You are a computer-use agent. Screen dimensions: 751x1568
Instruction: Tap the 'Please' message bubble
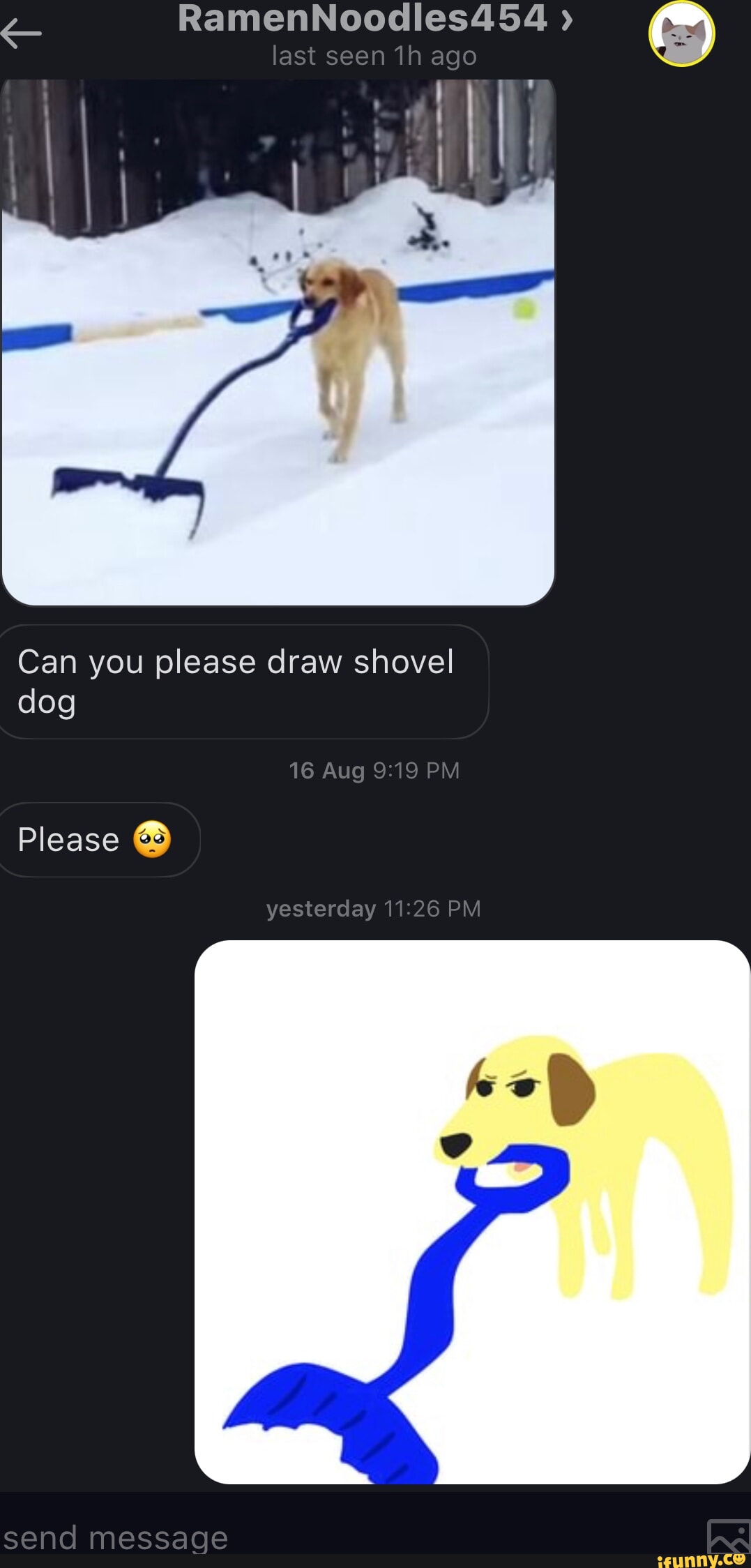coord(98,840)
